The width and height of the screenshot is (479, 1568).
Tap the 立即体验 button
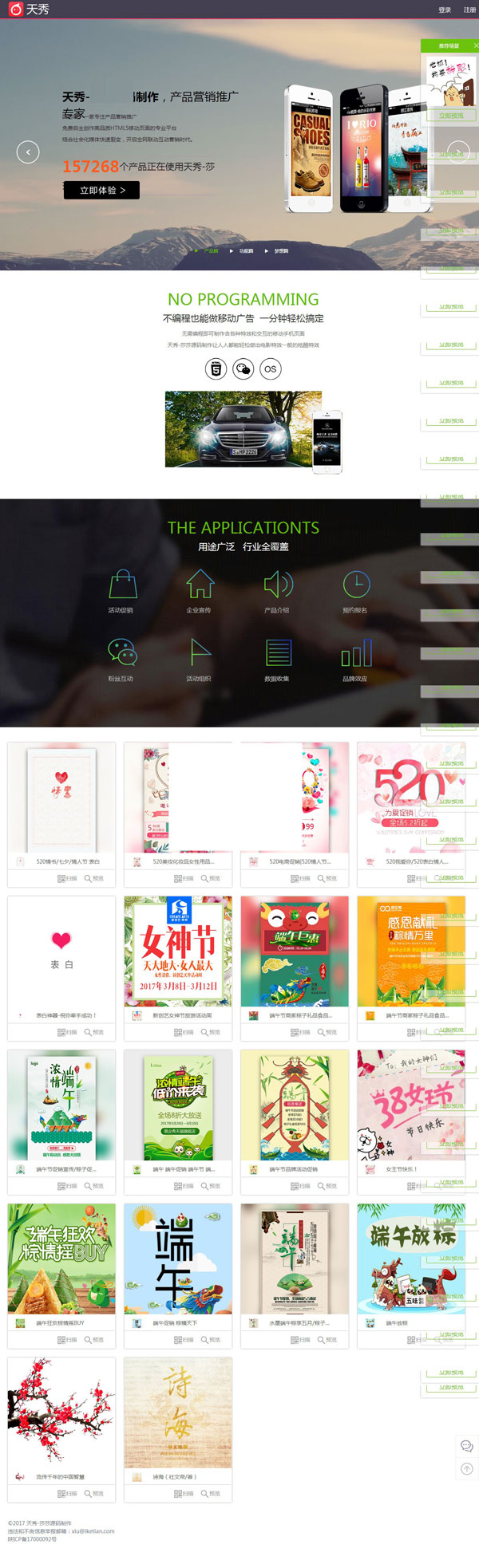click(x=101, y=191)
